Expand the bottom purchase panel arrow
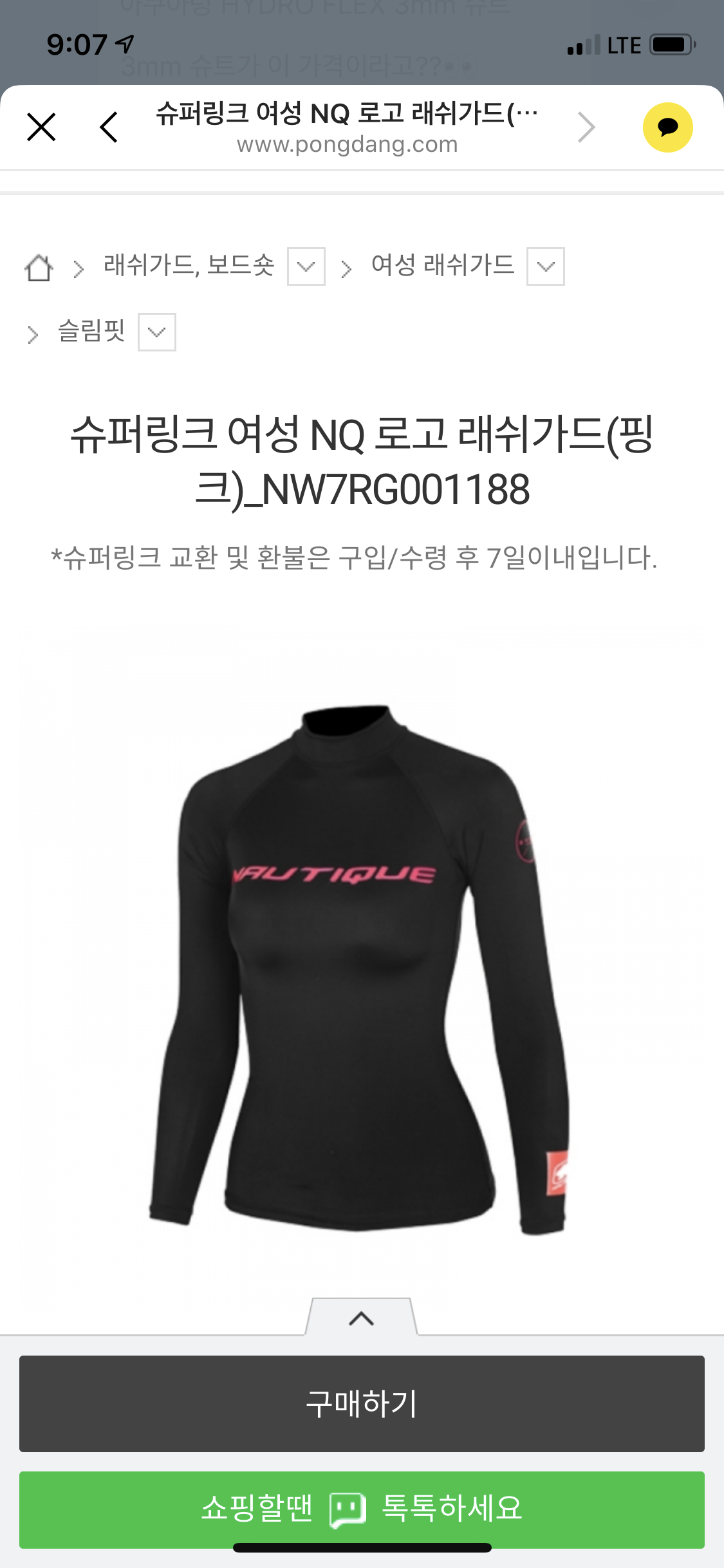Screen dimensions: 724x1568 361,1318
